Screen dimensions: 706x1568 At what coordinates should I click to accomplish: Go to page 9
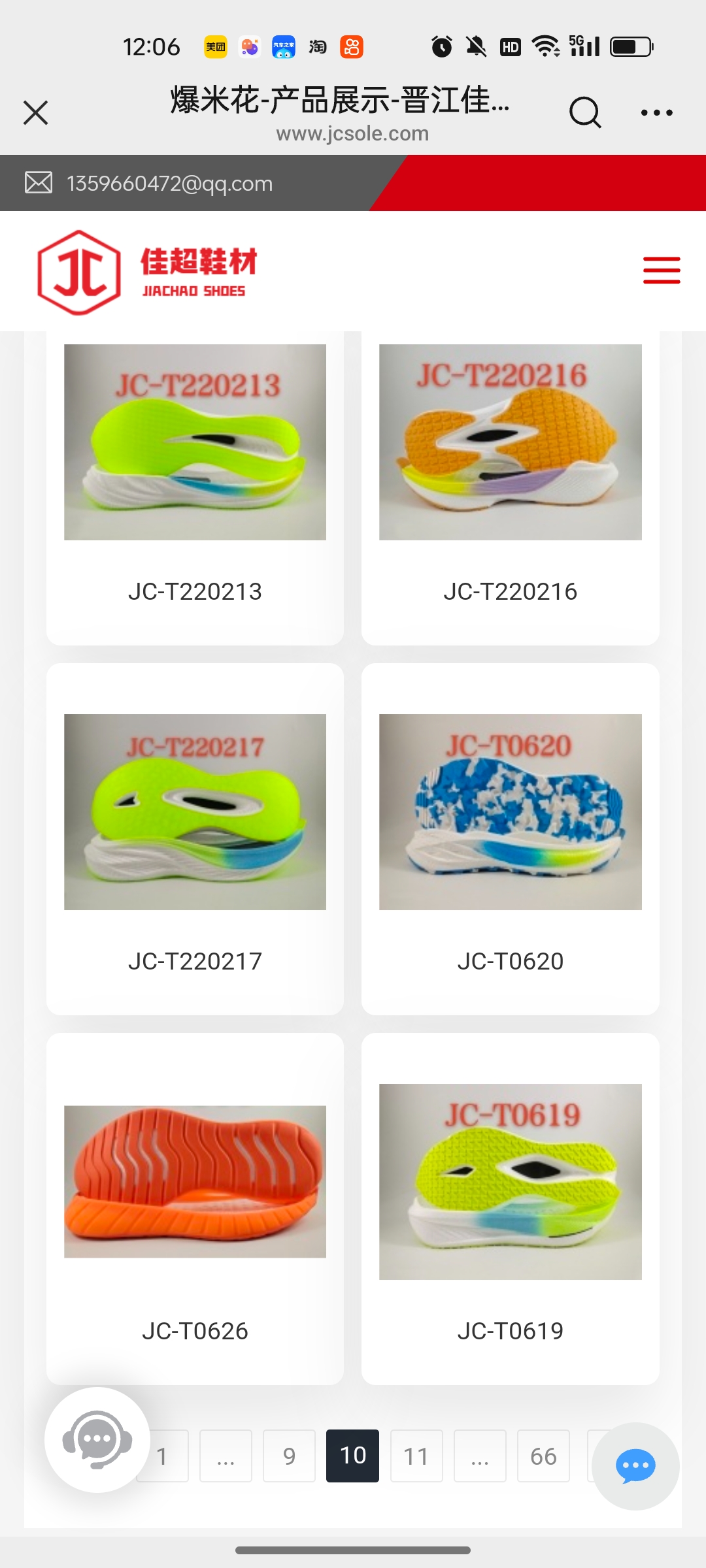point(289,1456)
